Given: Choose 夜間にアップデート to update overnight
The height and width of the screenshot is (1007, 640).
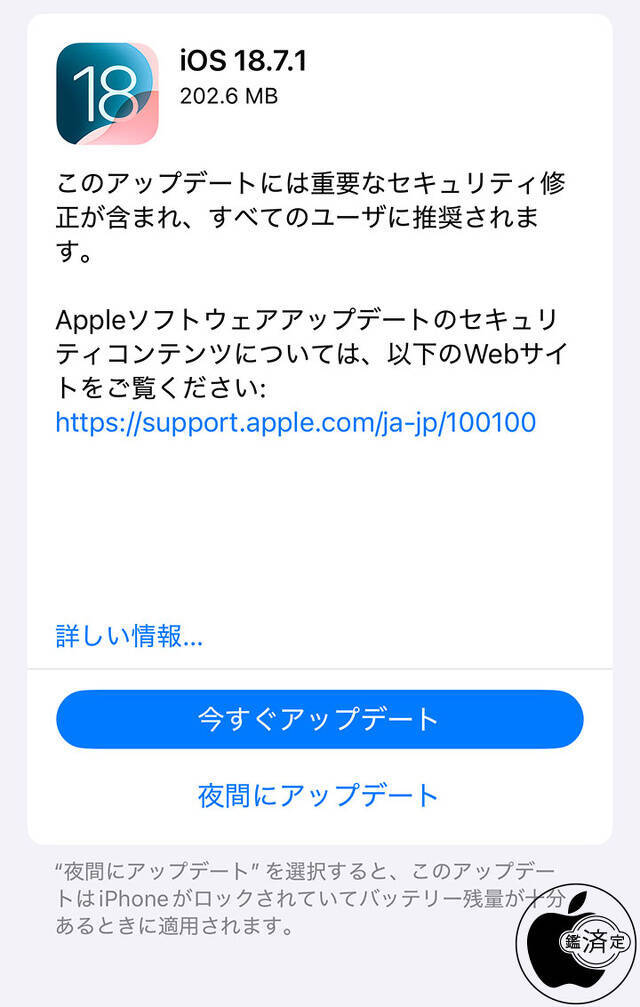Looking at the screenshot, I should 319,795.
